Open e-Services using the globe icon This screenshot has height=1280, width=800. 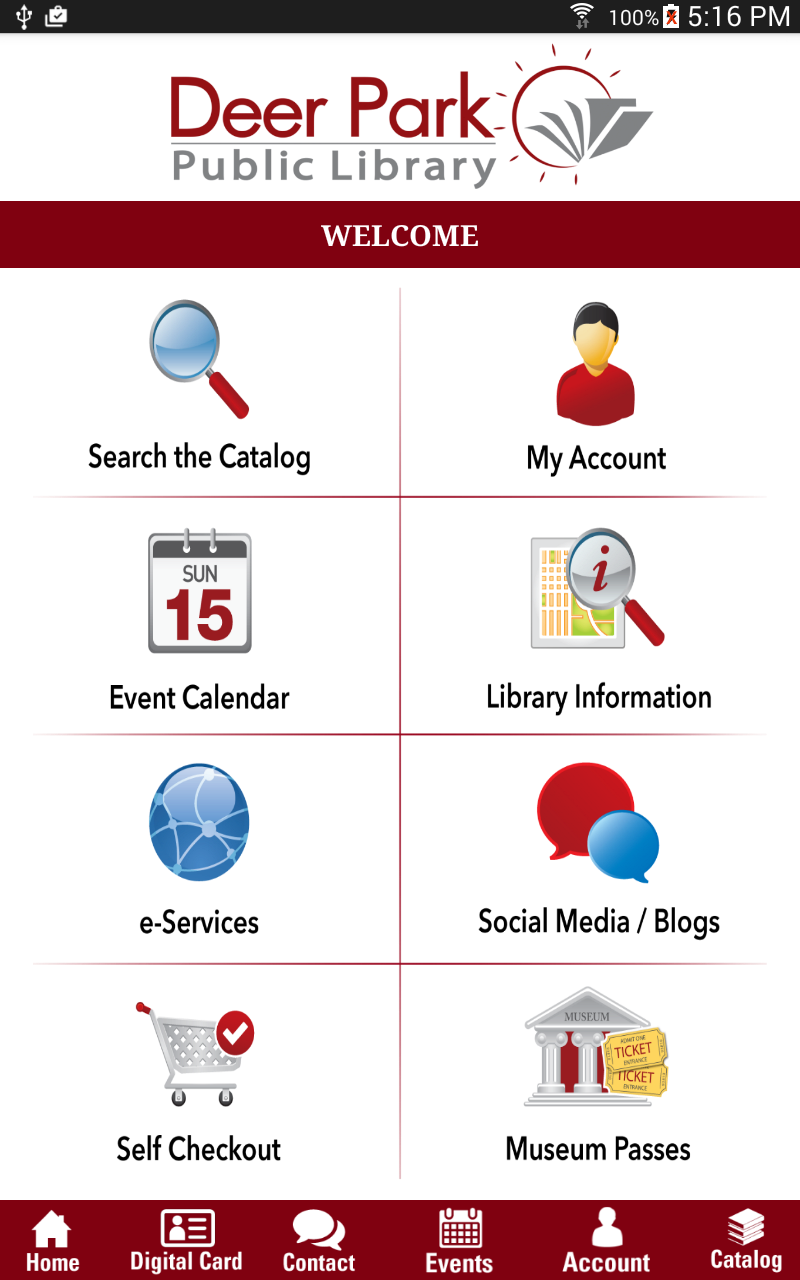click(x=199, y=822)
